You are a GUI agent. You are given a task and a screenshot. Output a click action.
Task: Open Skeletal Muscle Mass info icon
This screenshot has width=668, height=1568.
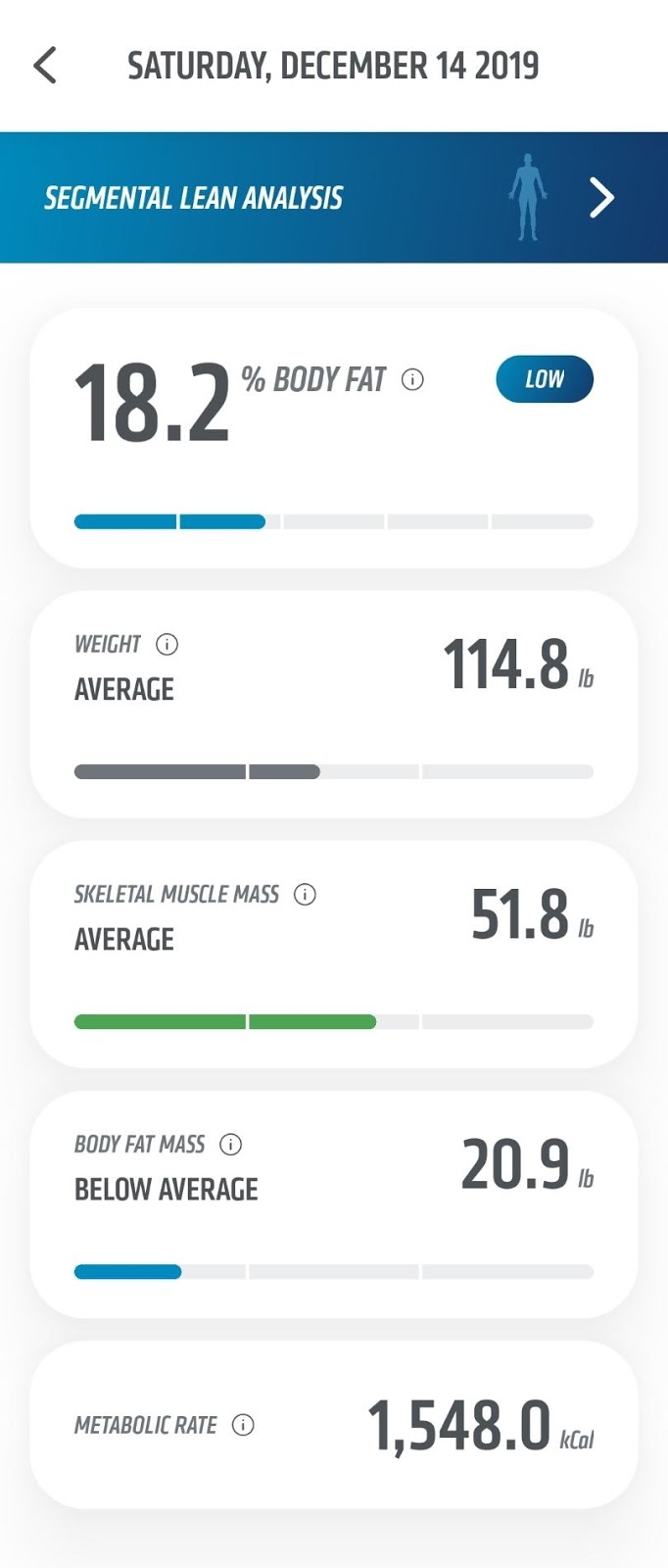click(306, 895)
